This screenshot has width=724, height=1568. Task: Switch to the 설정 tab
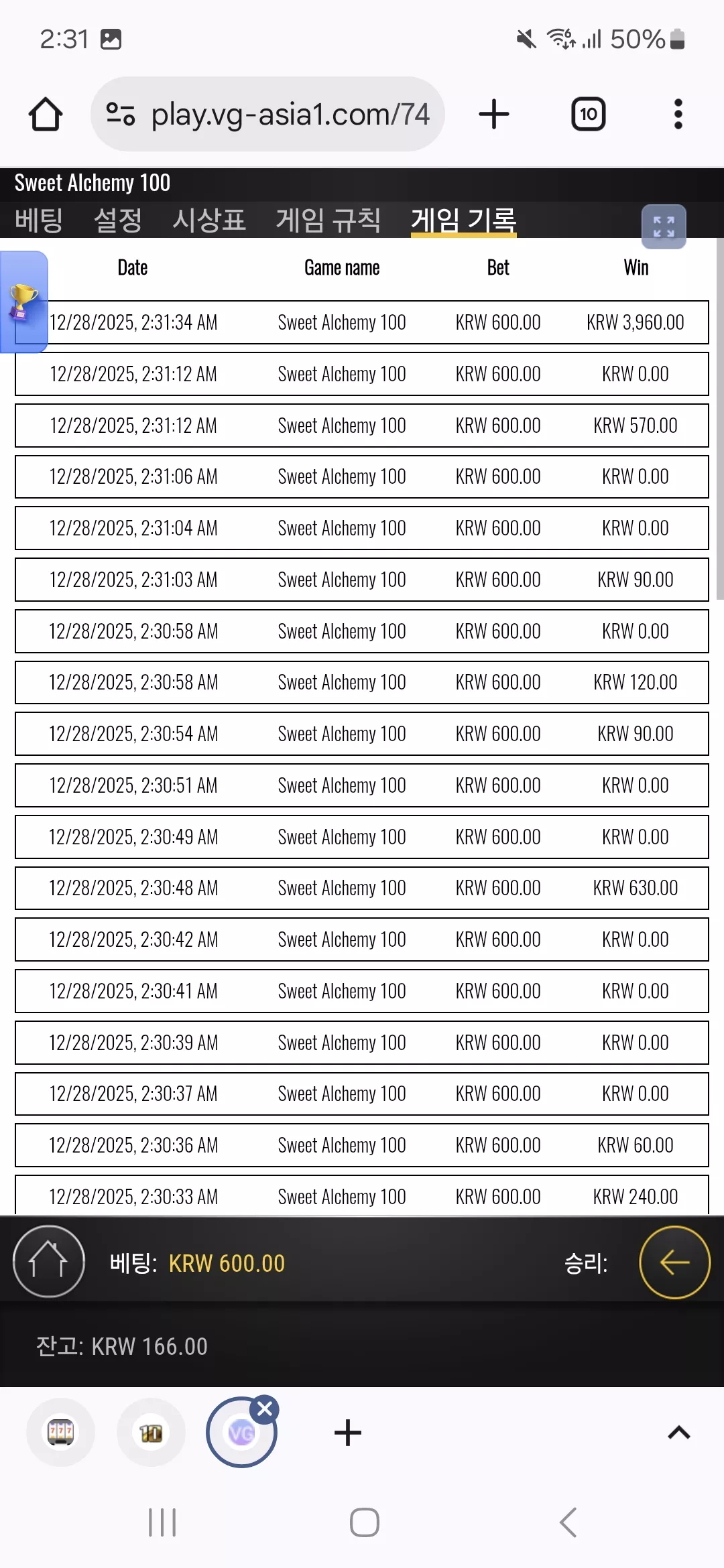pyautogui.click(x=118, y=220)
